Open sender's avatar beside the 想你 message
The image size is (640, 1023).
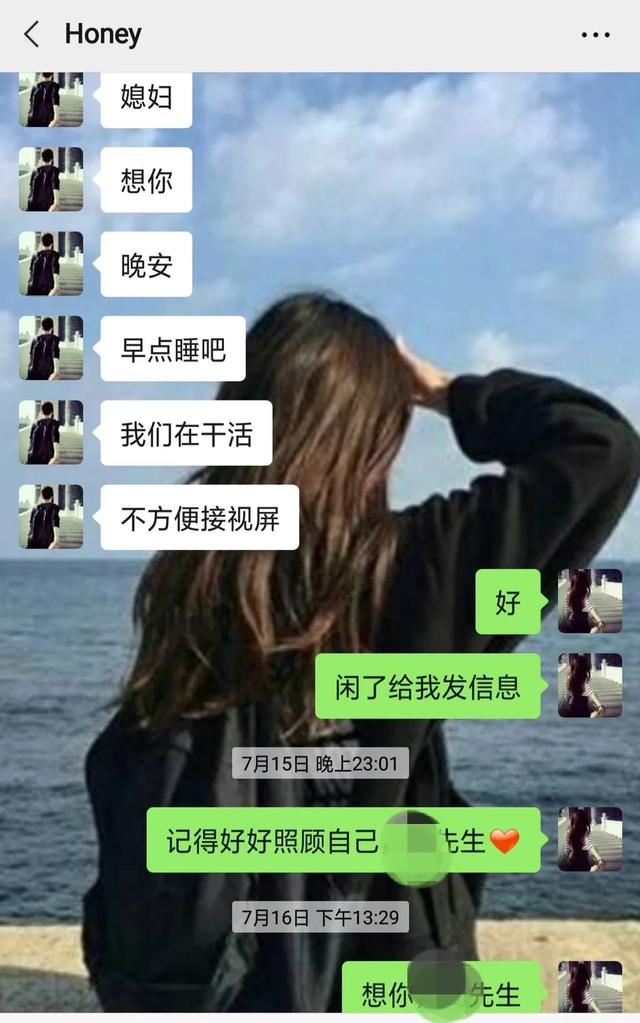[x=51, y=179]
